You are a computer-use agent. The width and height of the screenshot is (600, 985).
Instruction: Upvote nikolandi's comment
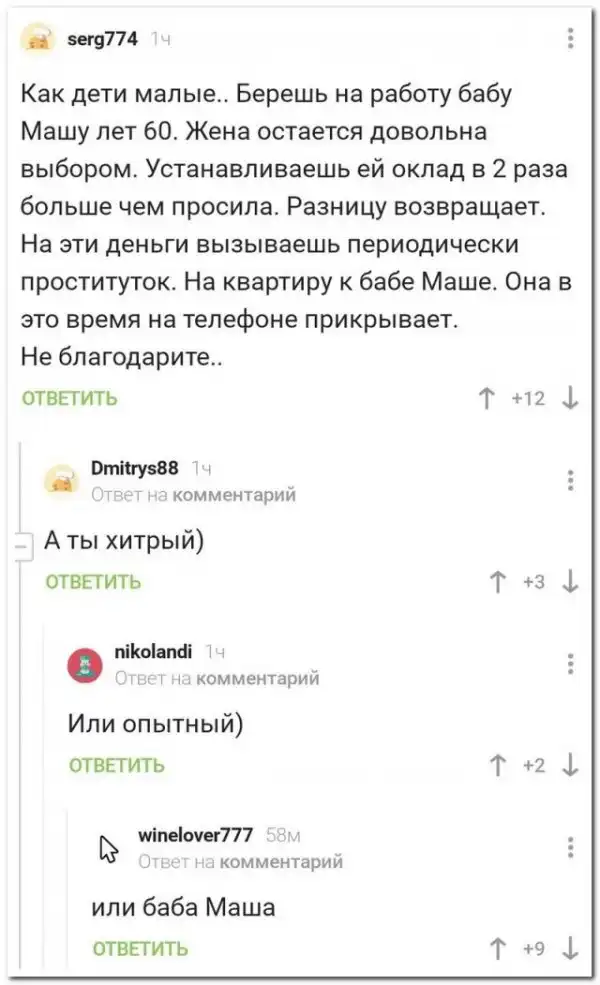[498, 766]
